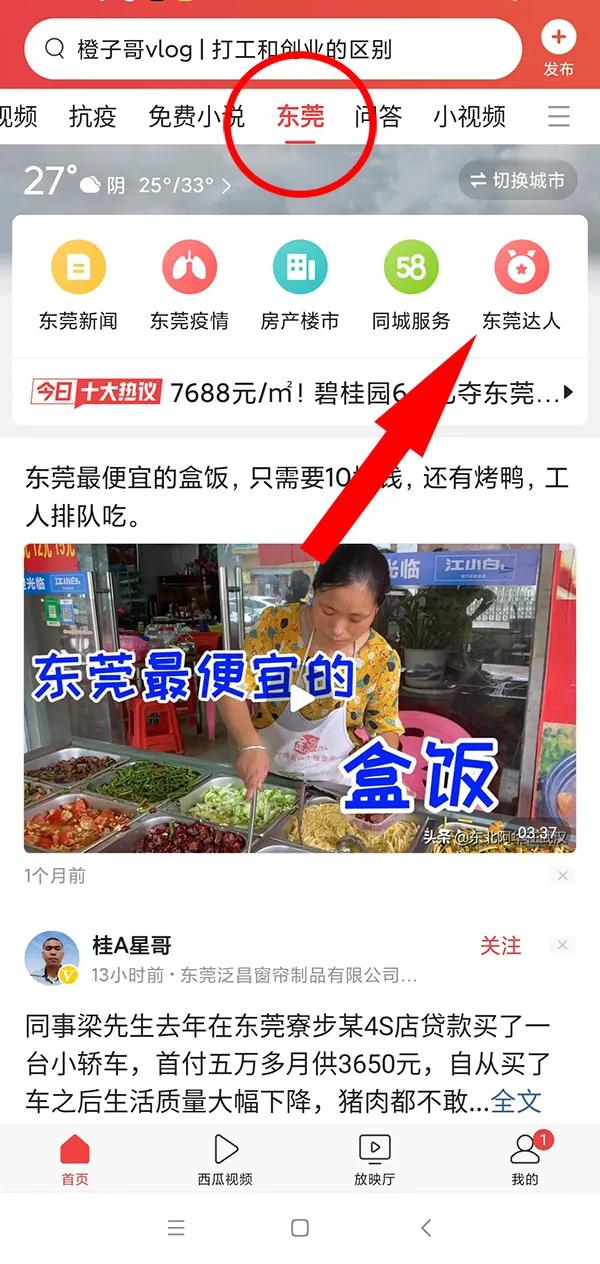Open 东莞疫情 shortcut
This screenshot has width=600, height=1264.
click(189, 286)
